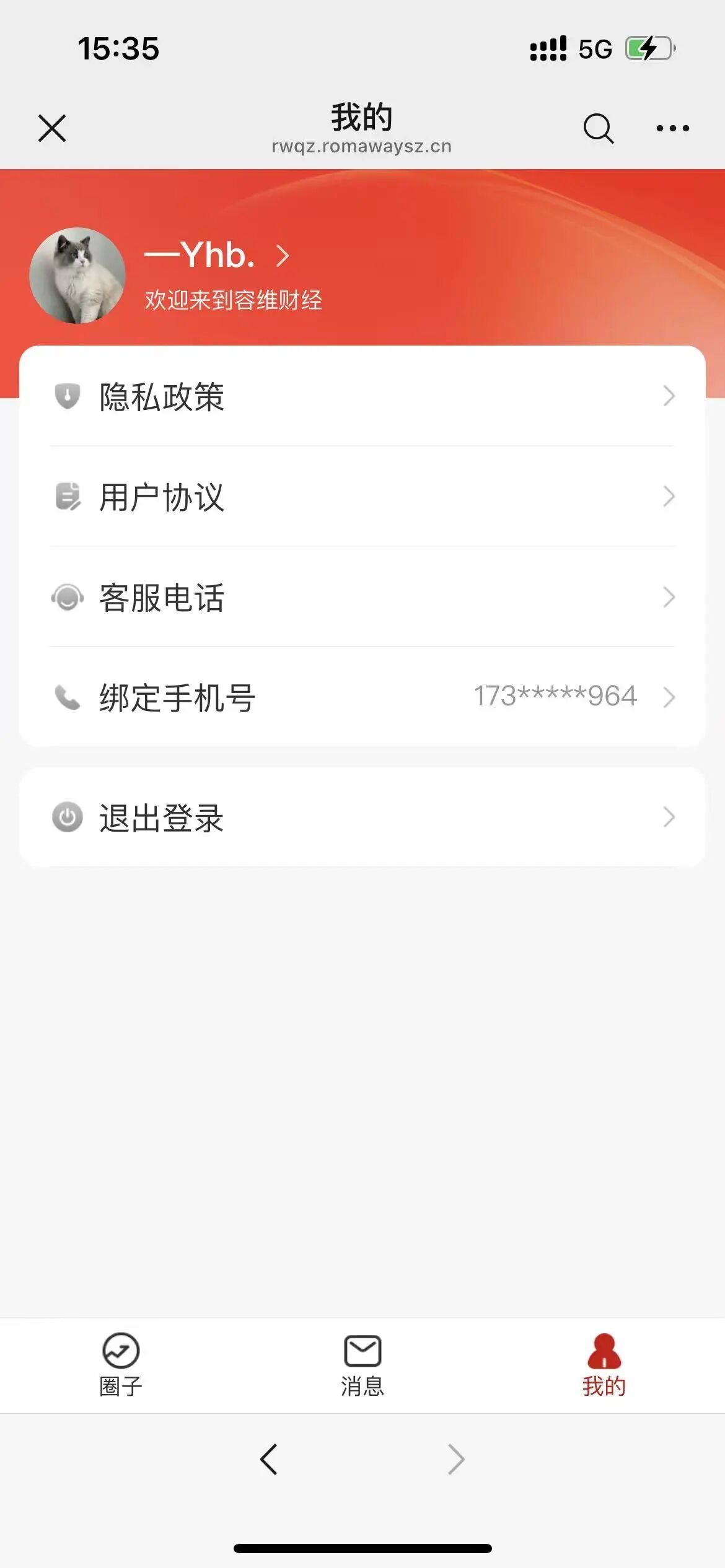Open 绑定手机号 phone binding settings
725x1568 pixels.
(362, 697)
